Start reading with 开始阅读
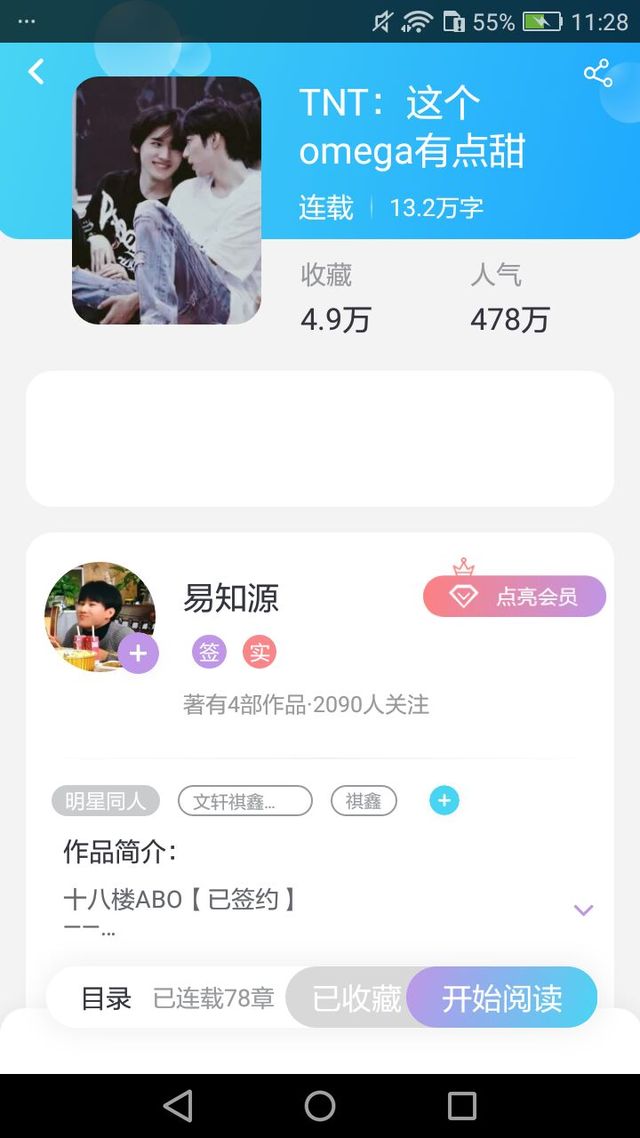 pos(502,998)
